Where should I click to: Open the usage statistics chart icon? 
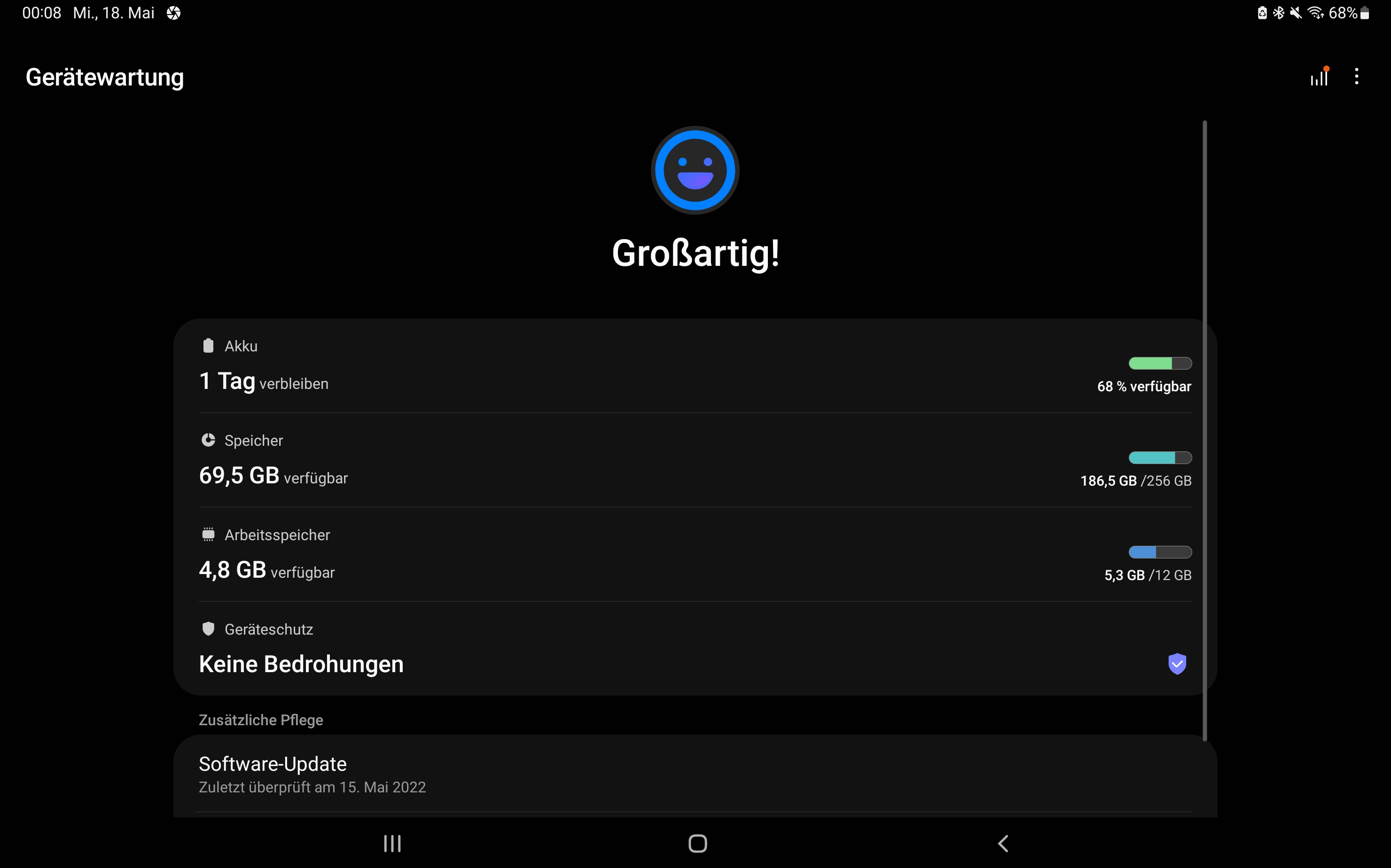pyautogui.click(x=1319, y=77)
